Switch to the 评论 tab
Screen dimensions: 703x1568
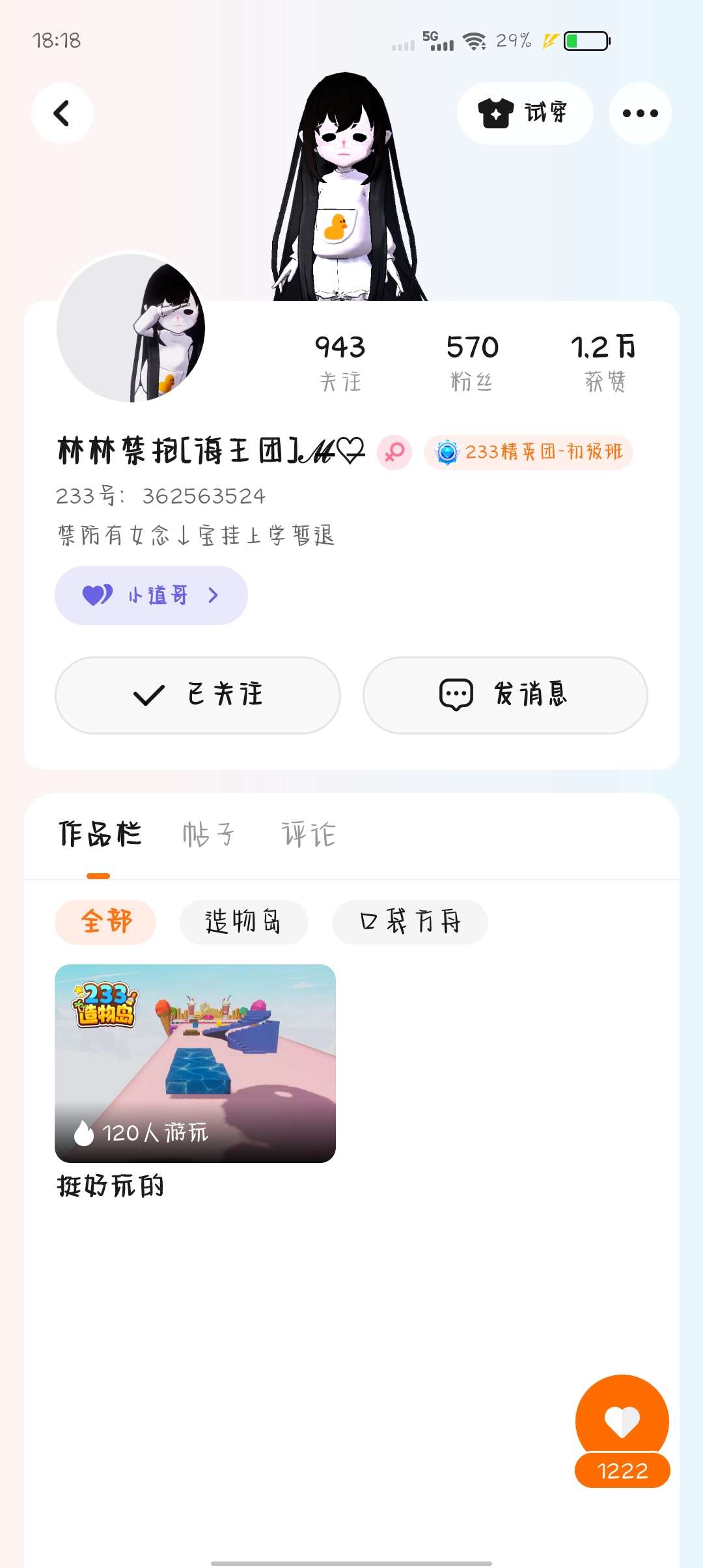[308, 835]
